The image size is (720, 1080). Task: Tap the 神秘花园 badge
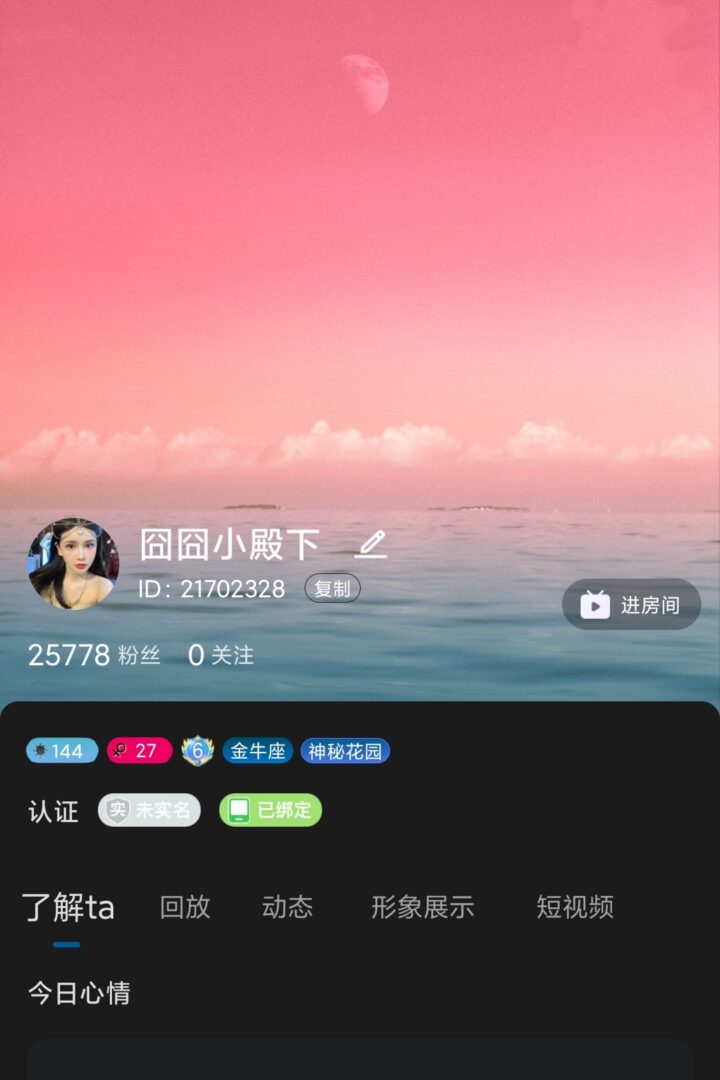click(x=345, y=751)
